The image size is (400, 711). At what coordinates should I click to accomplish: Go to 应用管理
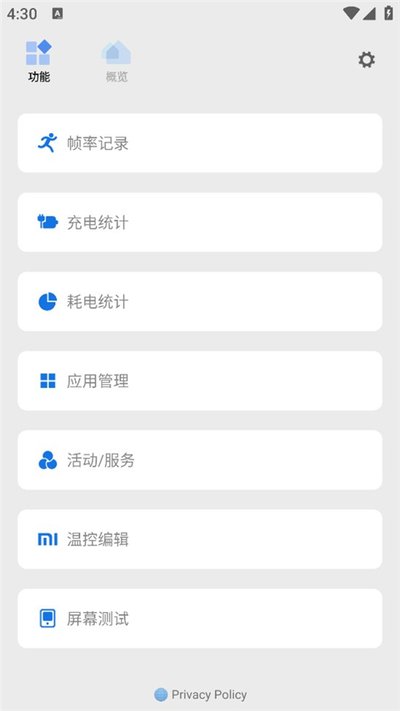point(200,380)
